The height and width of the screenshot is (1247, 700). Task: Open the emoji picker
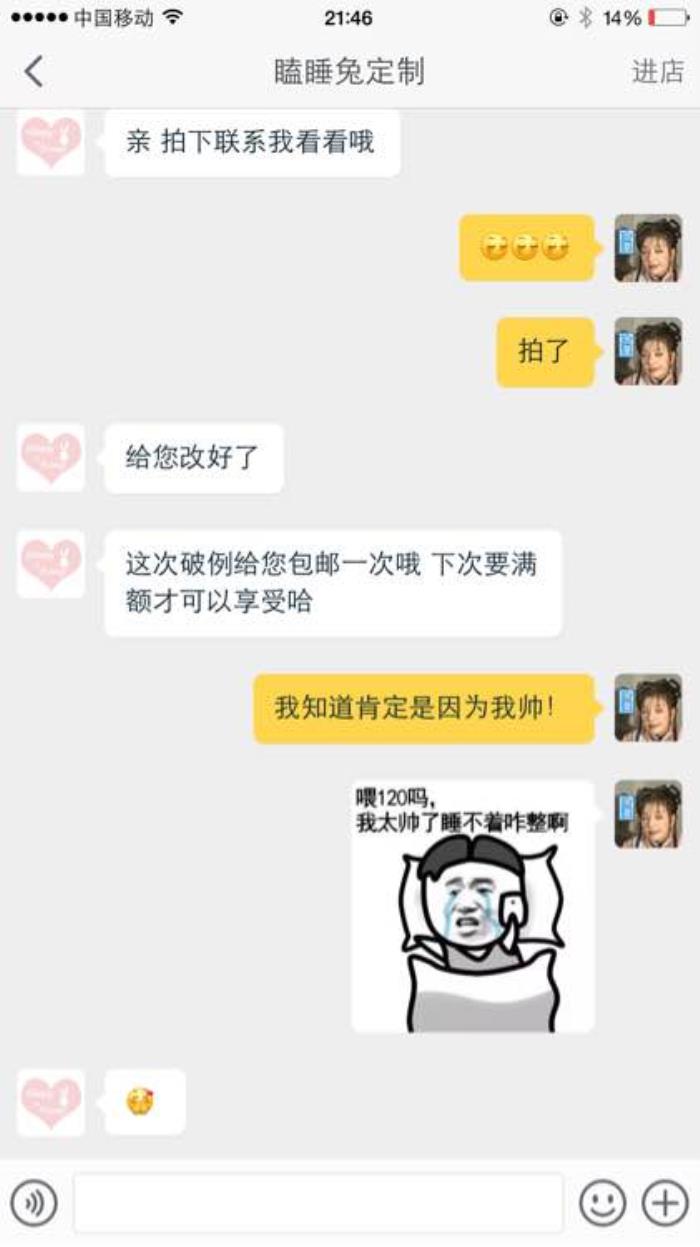[x=602, y=1203]
